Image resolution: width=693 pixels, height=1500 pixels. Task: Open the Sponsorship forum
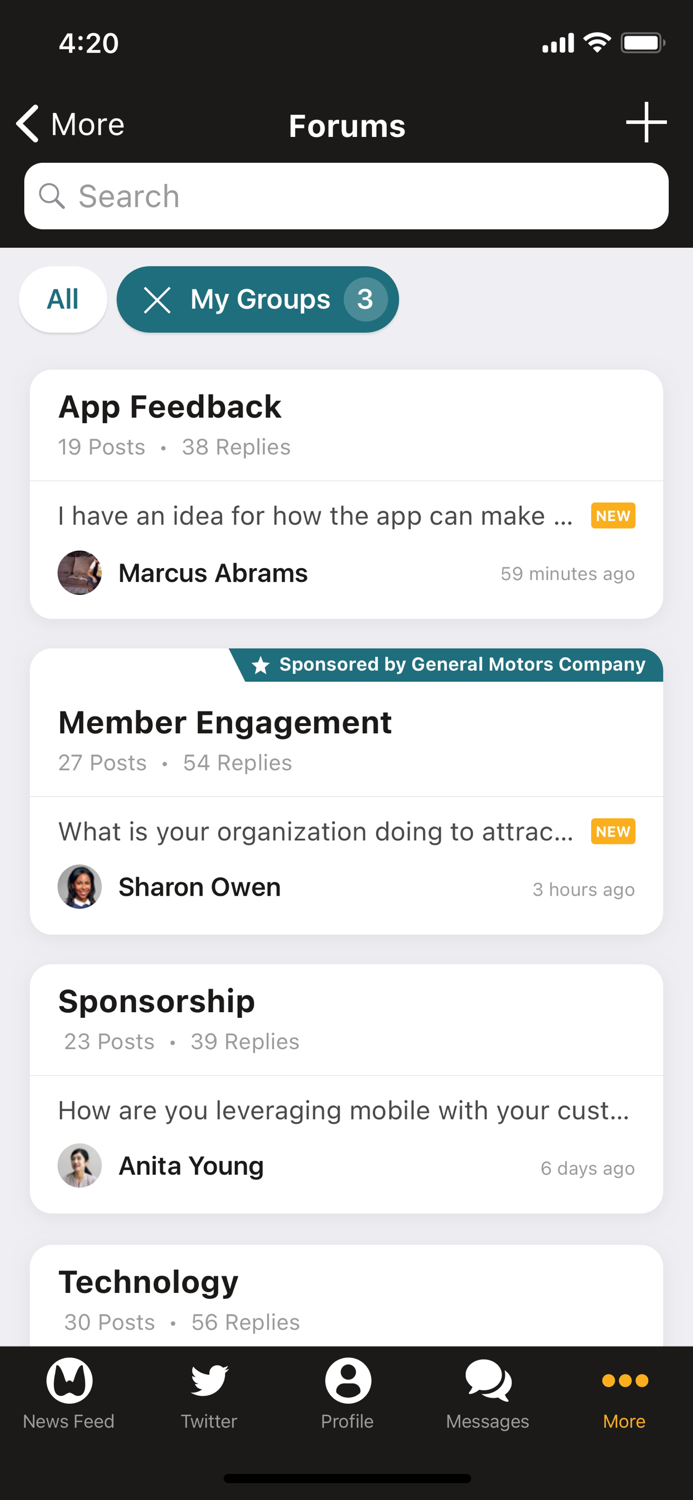tap(157, 1002)
